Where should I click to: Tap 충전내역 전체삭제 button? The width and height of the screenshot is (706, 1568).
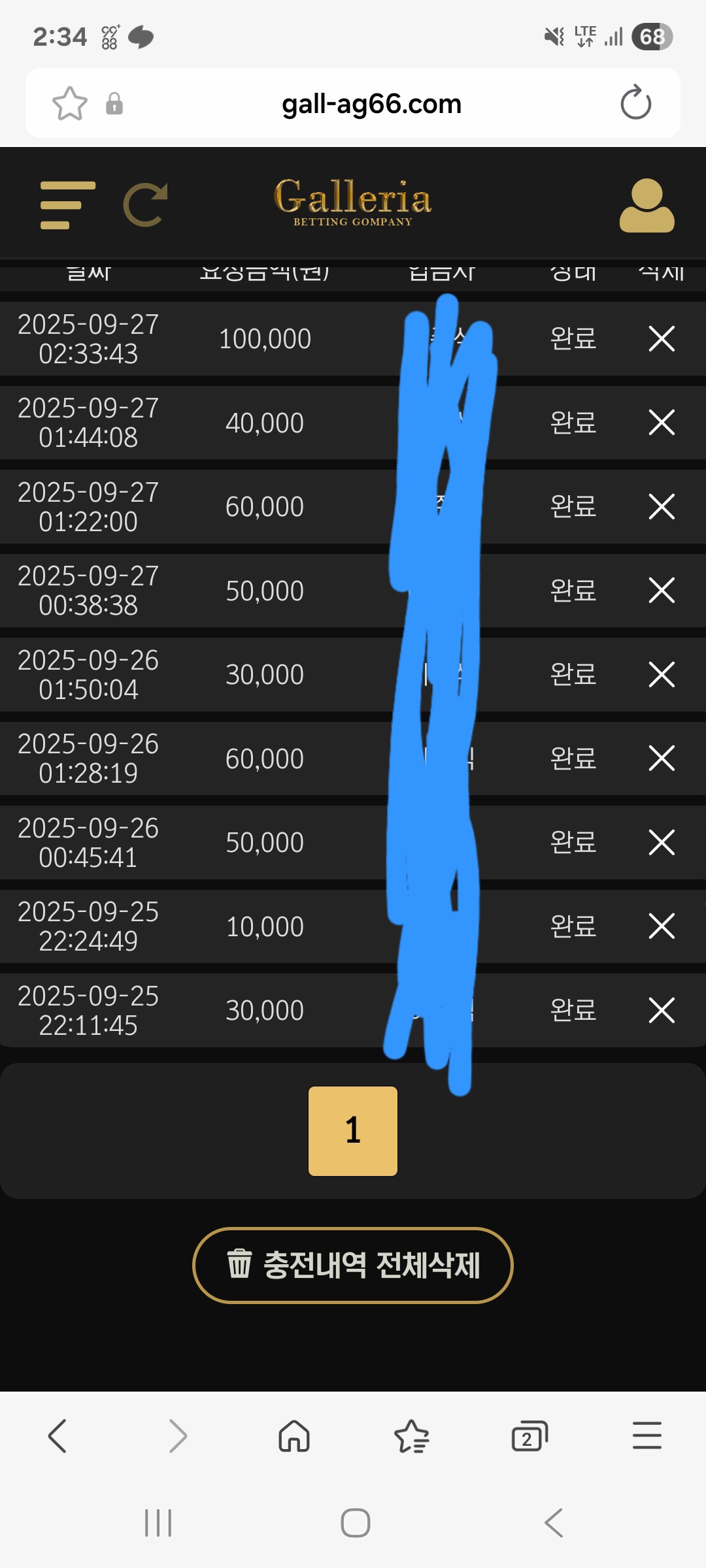[x=353, y=1266]
